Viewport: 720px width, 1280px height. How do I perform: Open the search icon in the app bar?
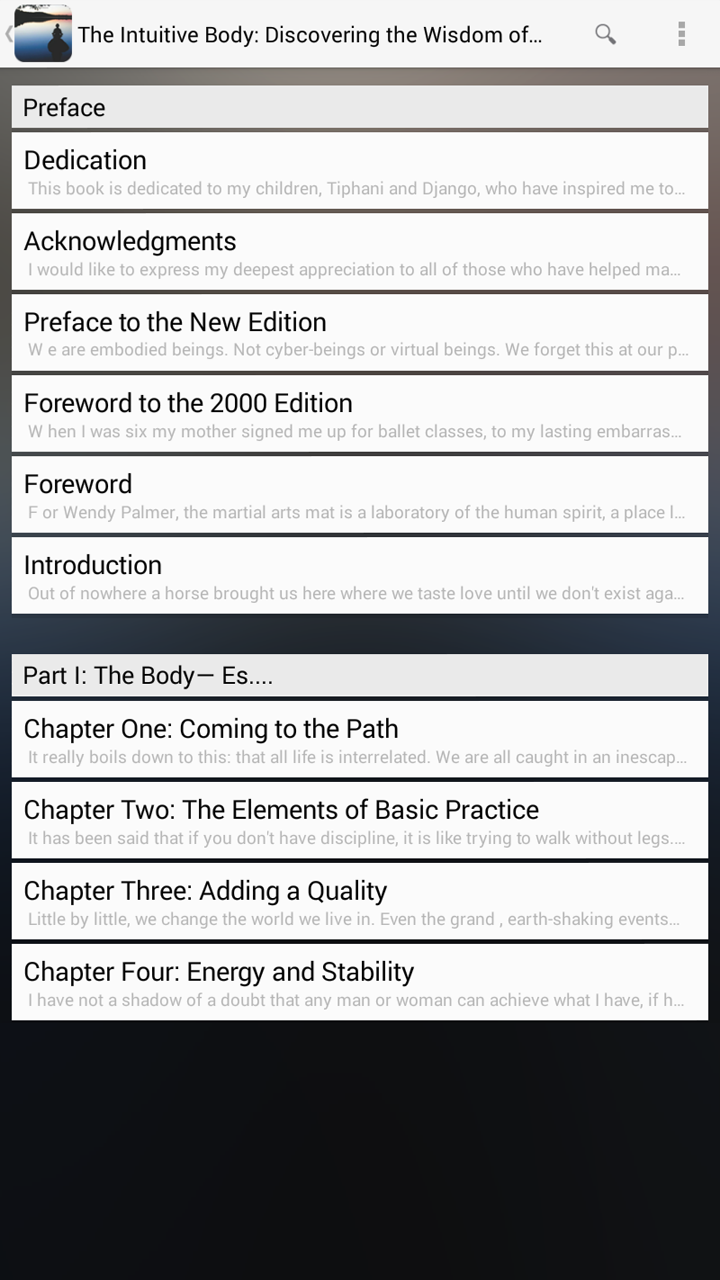pos(605,34)
